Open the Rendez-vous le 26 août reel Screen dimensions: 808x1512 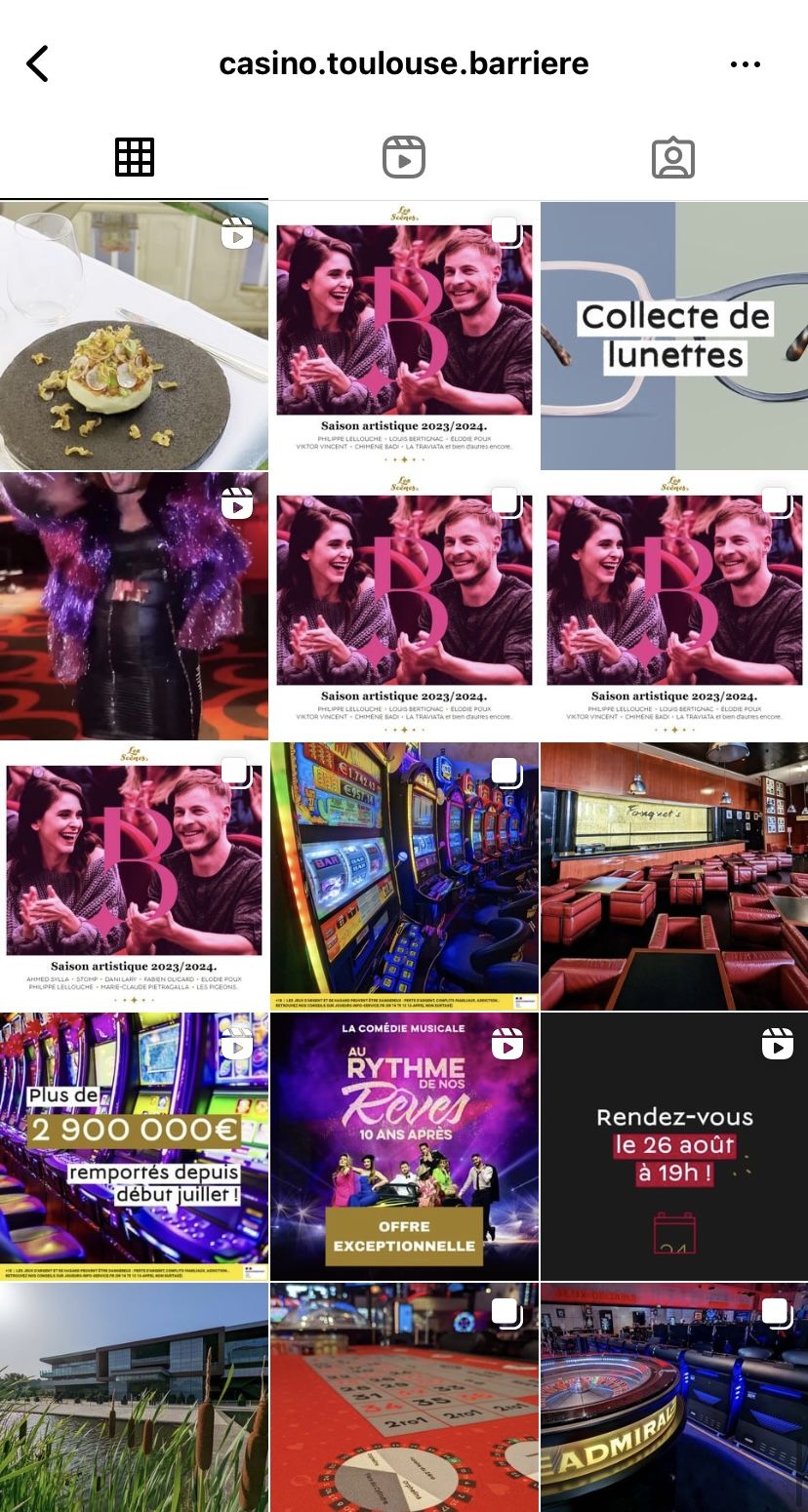(x=674, y=1146)
